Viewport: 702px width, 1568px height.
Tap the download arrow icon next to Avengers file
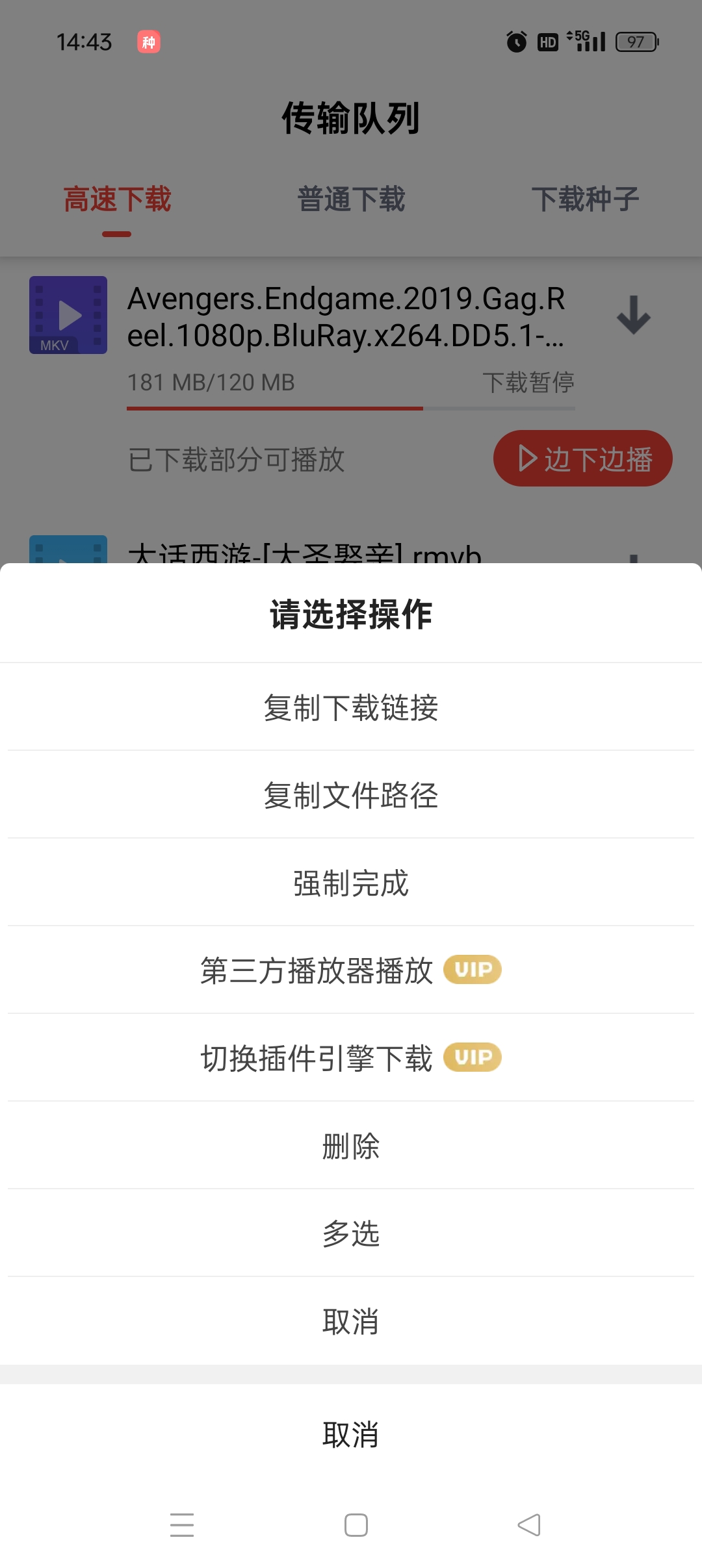pos(634,316)
